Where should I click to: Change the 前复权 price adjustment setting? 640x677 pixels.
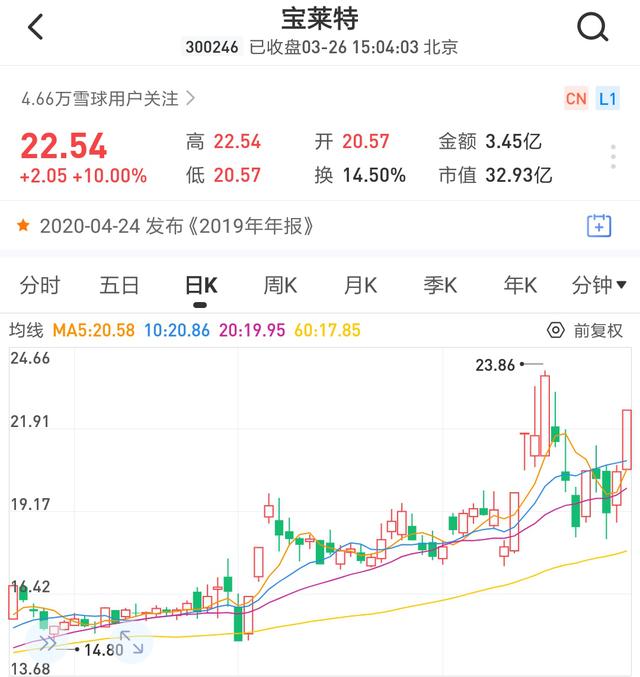586,330
